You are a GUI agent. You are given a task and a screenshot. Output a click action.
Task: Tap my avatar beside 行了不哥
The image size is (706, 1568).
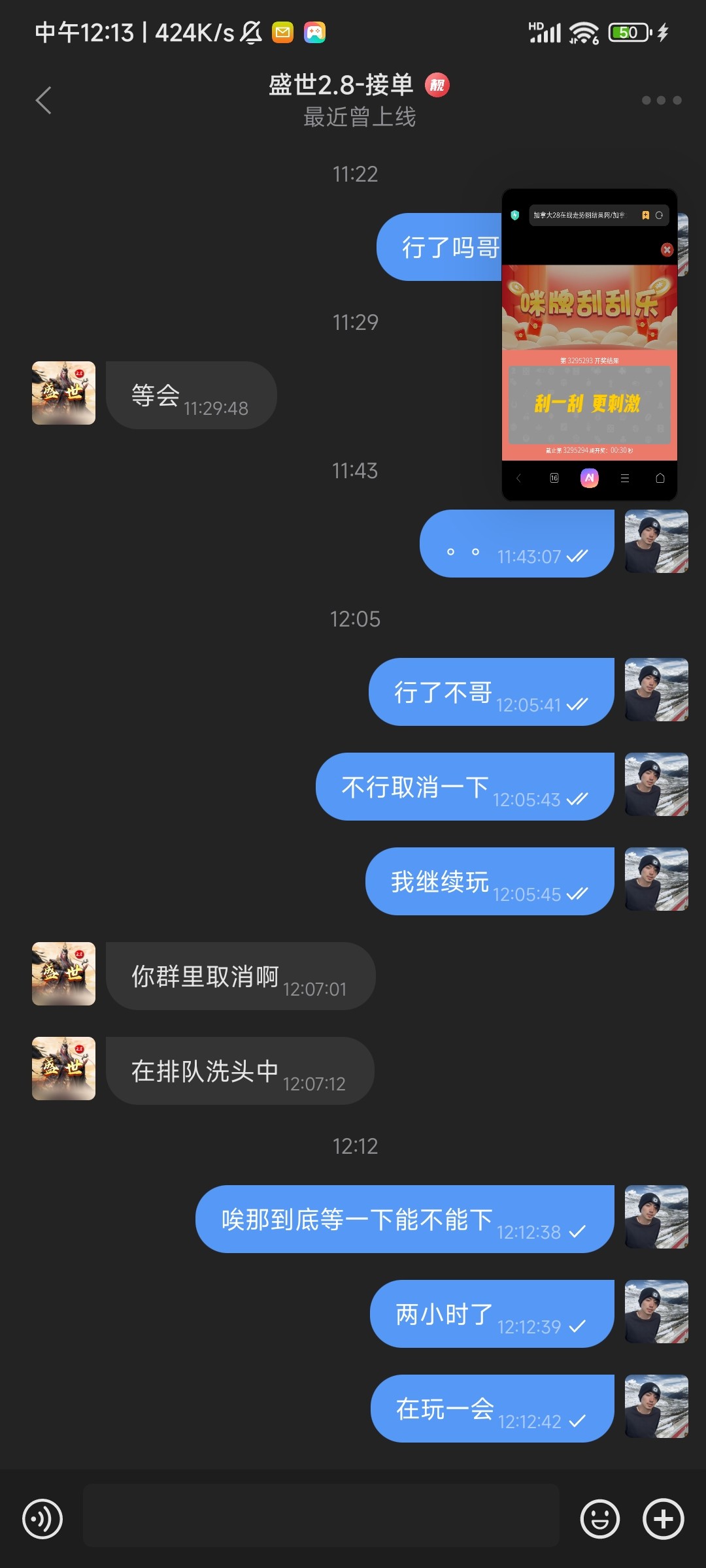coord(656,690)
